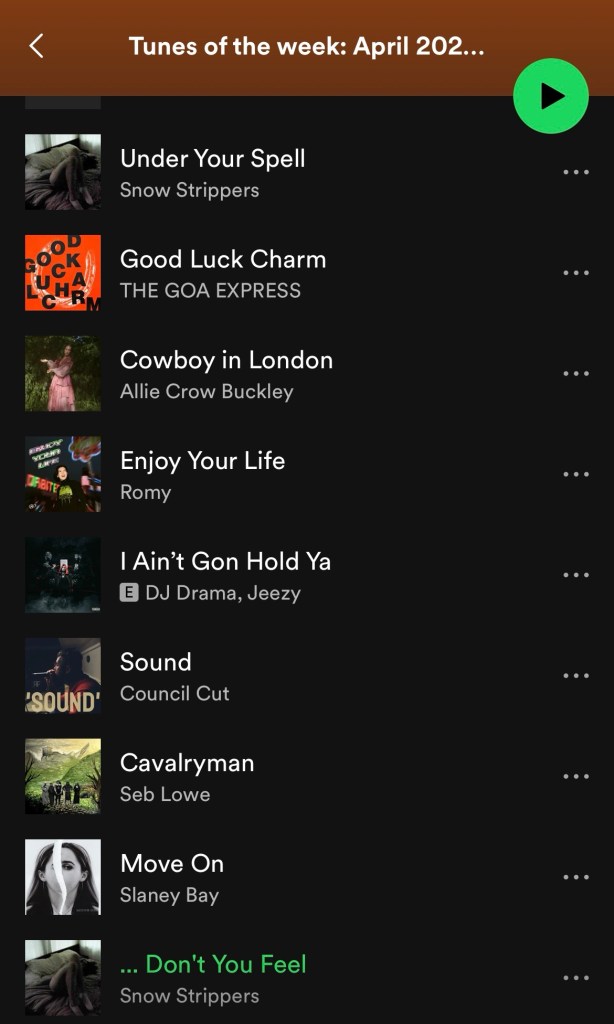
Task: Open options for Enjoy Your Life
Action: 575,475
